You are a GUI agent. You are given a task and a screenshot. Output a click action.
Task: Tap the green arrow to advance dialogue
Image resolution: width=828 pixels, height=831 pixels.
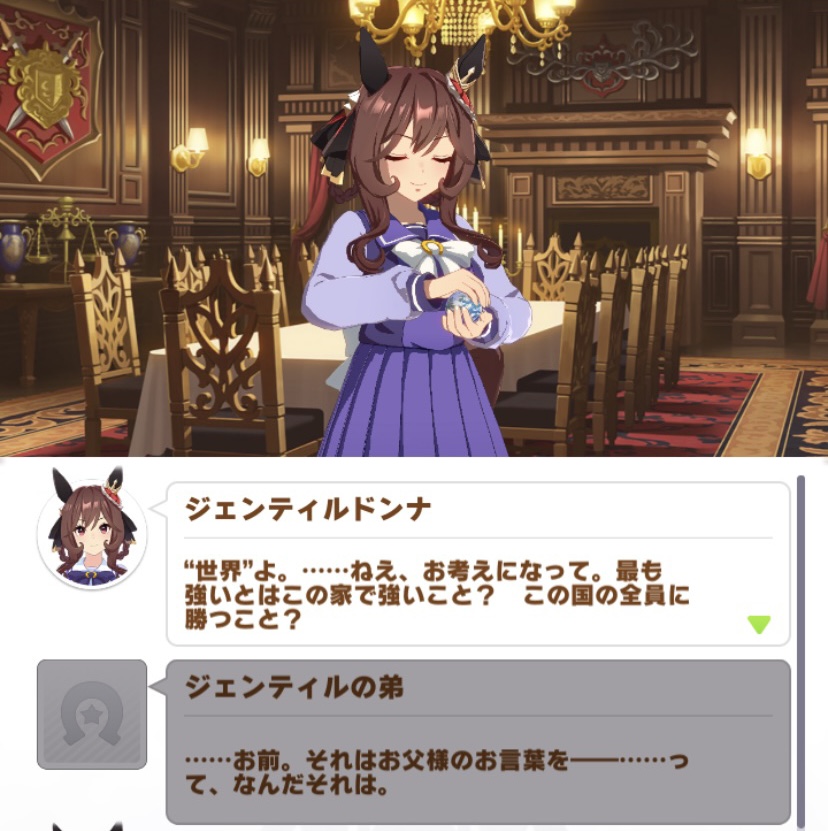pyautogui.click(x=759, y=624)
